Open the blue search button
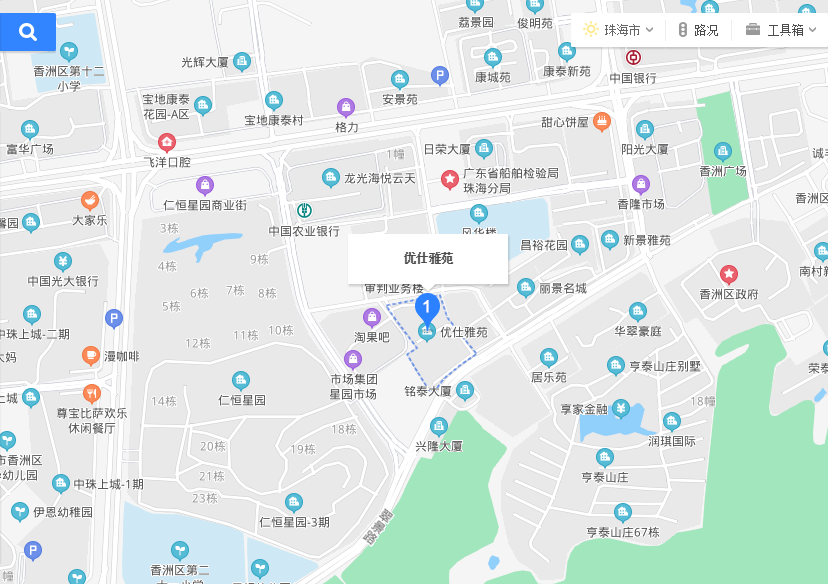Viewport: 828px width, 584px height. [x=28, y=32]
